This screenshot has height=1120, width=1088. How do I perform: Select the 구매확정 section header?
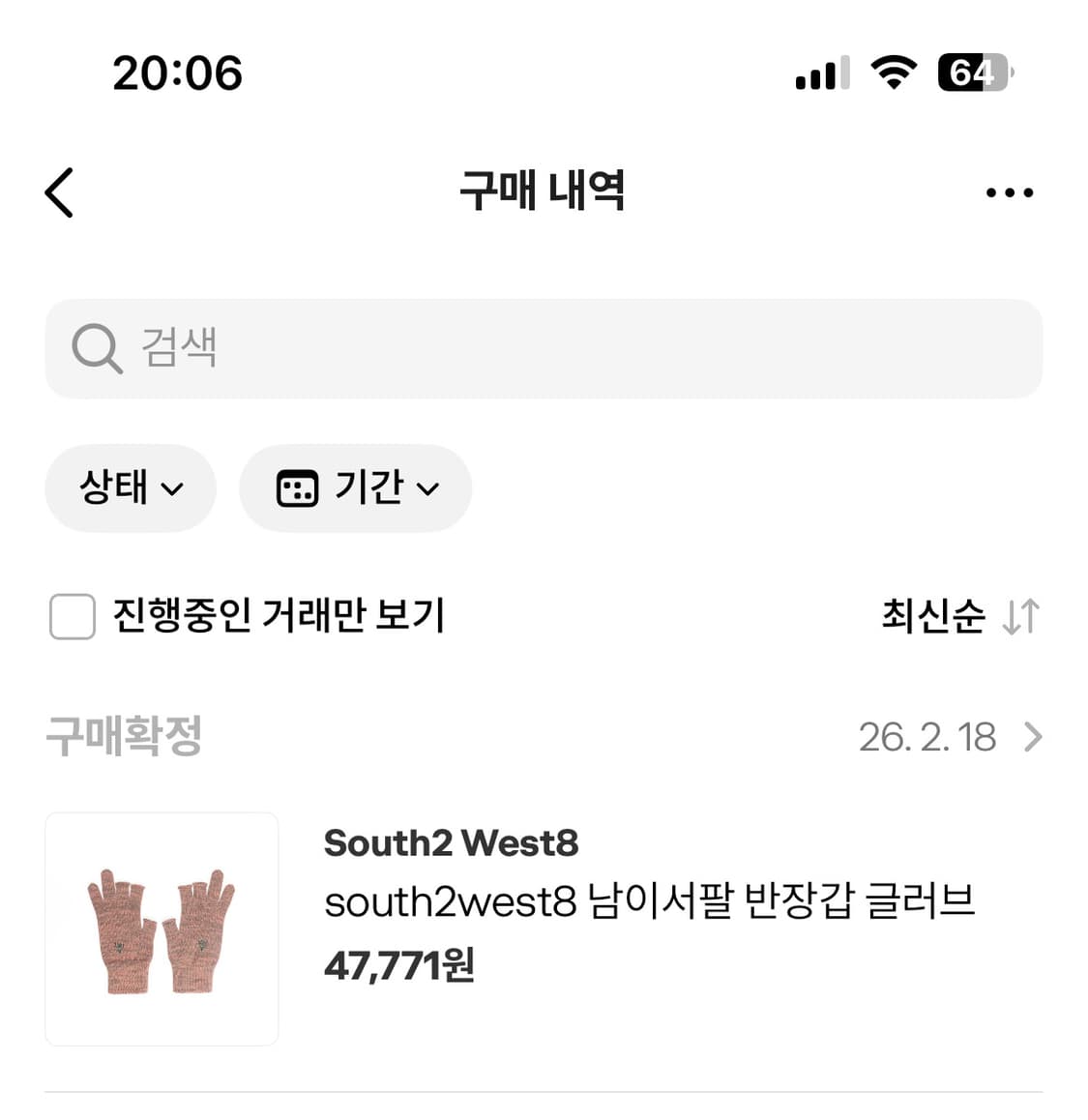coord(124,737)
